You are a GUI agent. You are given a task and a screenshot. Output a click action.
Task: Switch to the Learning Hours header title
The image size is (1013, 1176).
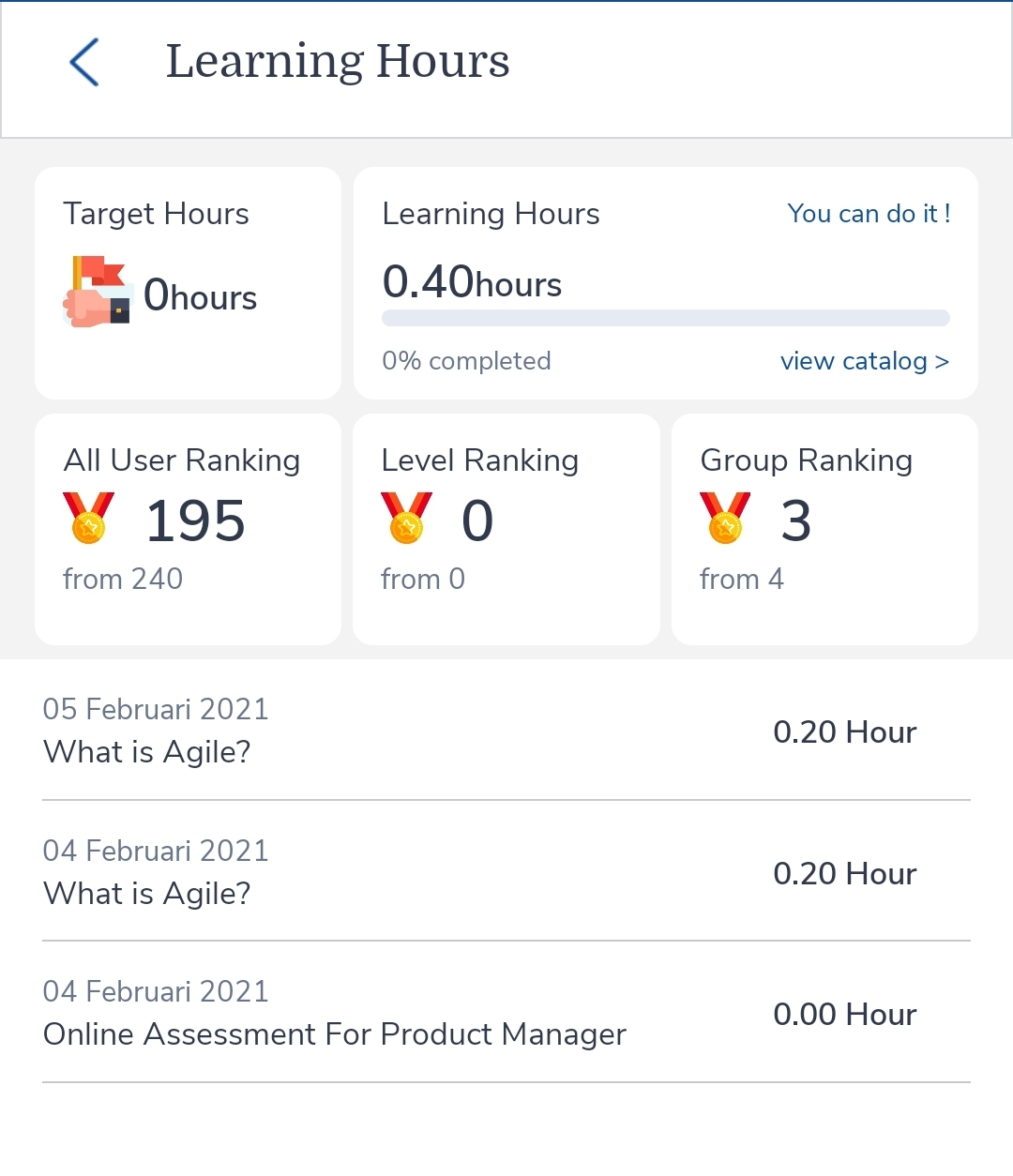point(340,61)
